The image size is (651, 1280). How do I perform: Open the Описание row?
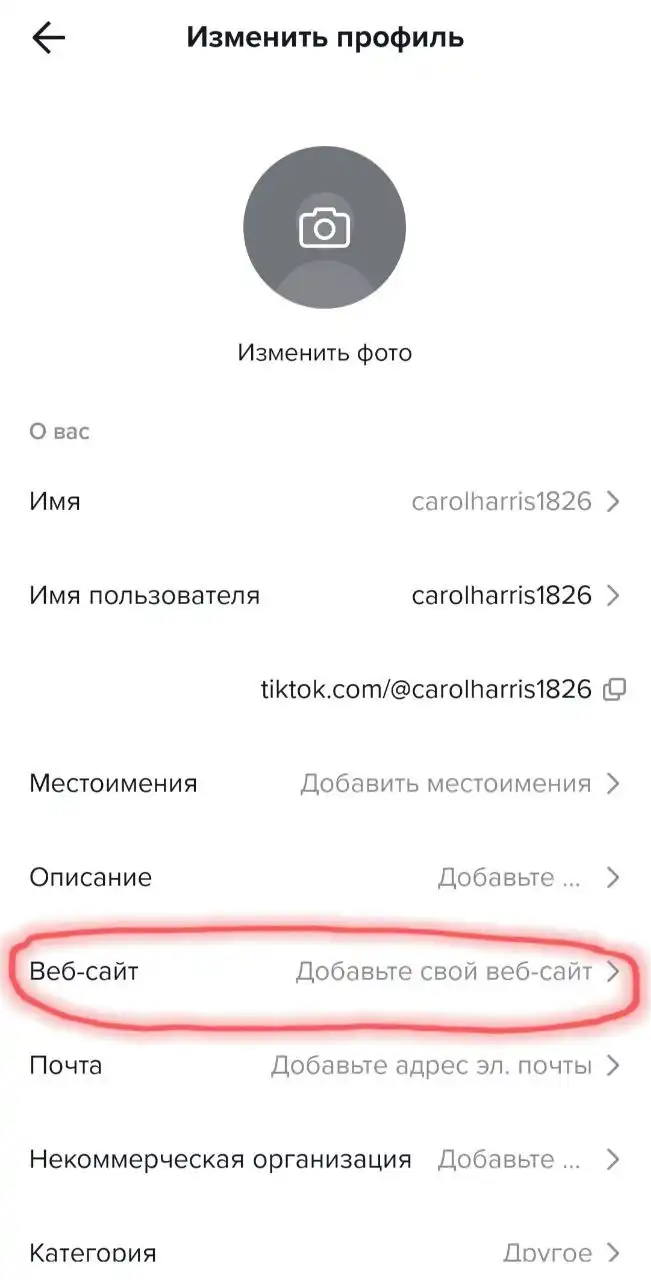[x=325, y=877]
